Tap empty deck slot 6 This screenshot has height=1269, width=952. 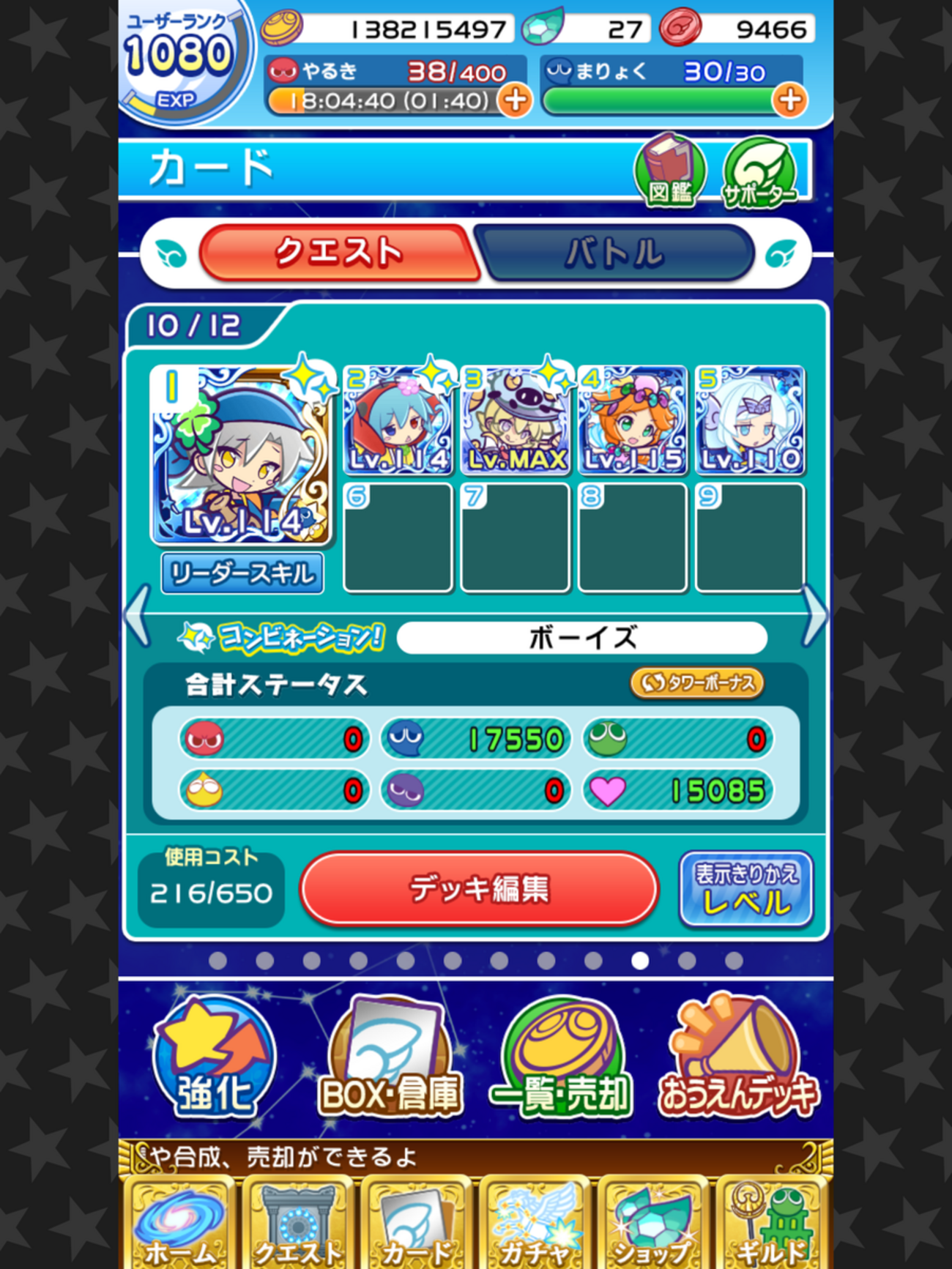tap(398, 537)
